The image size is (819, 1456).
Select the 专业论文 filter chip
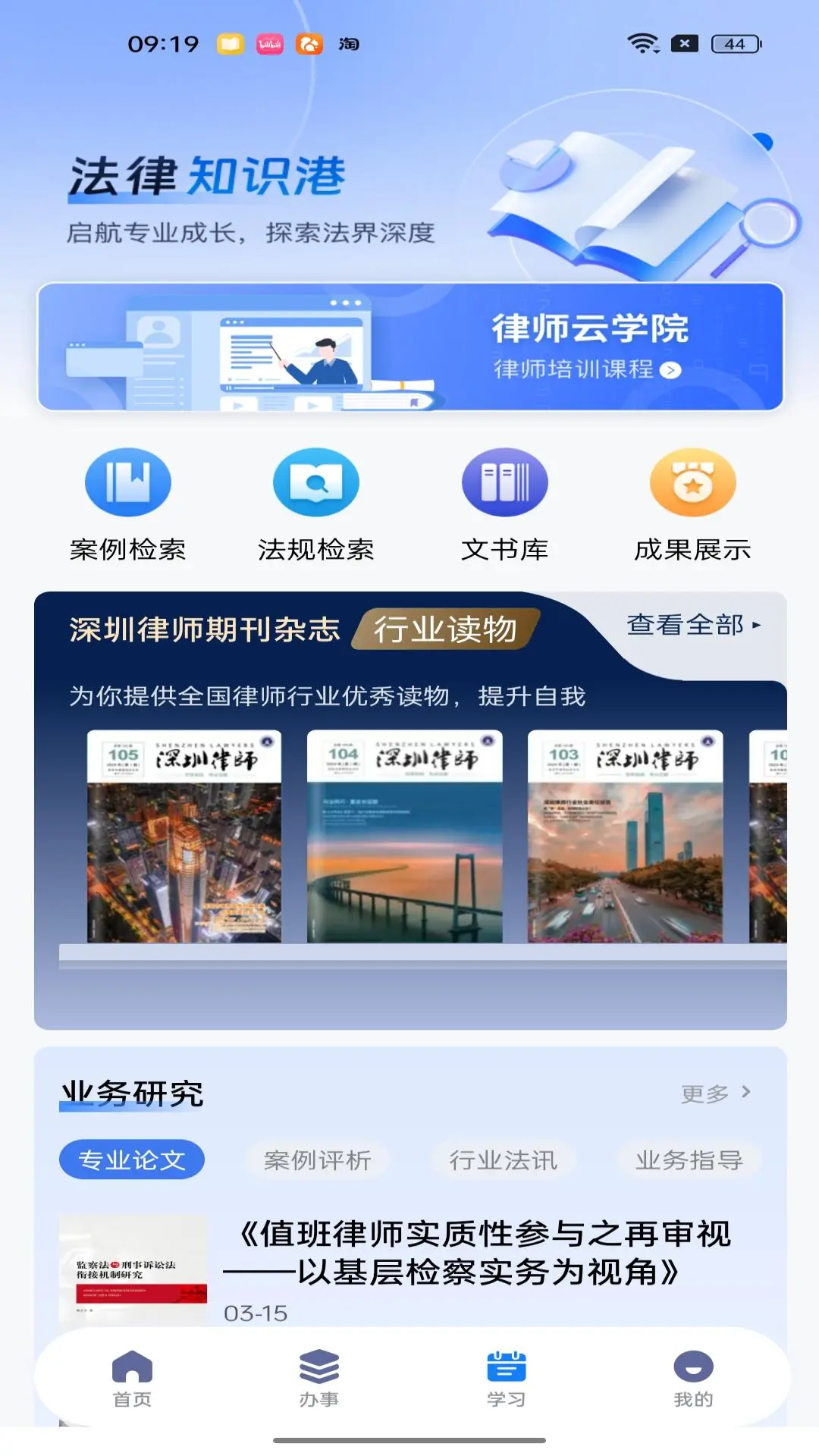pyautogui.click(x=130, y=1160)
